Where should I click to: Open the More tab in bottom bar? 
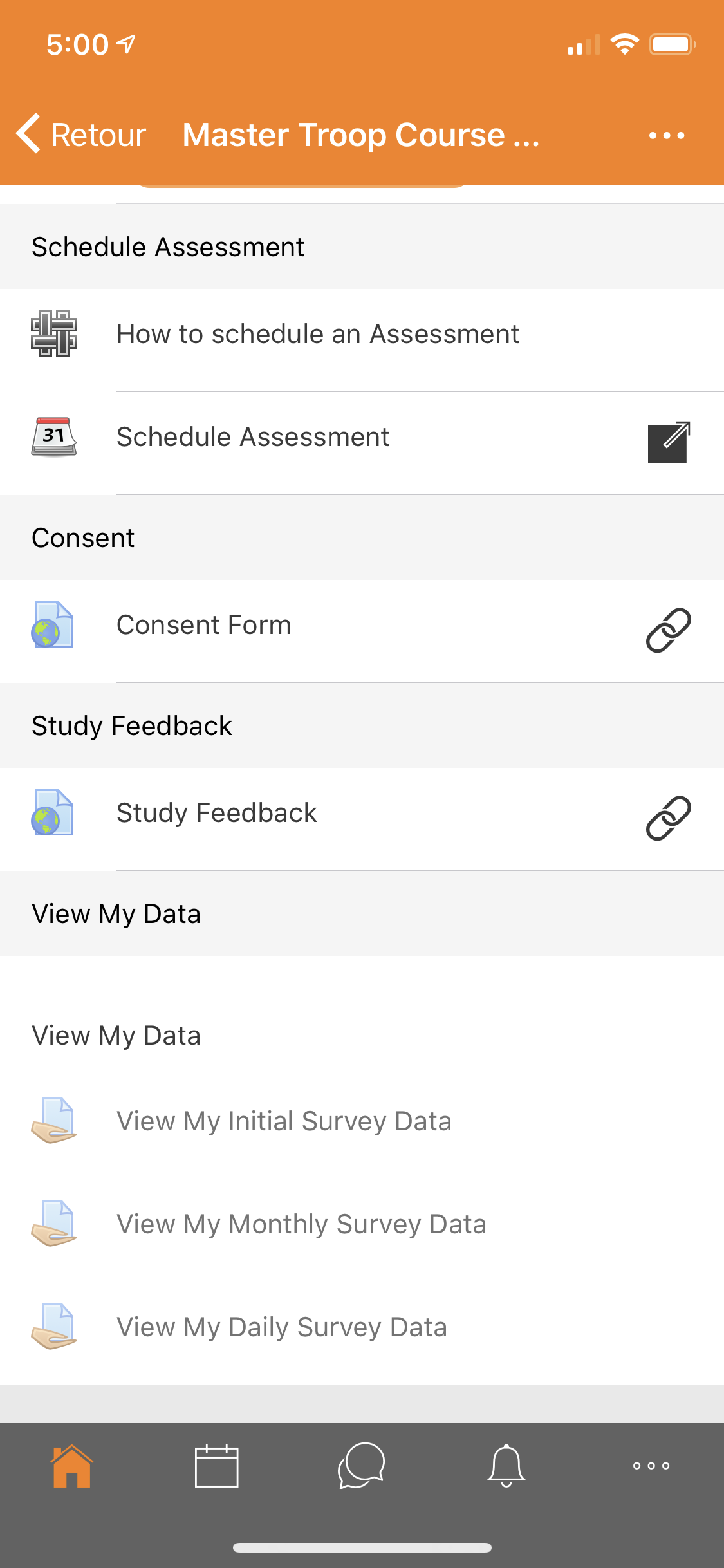coord(651,1466)
